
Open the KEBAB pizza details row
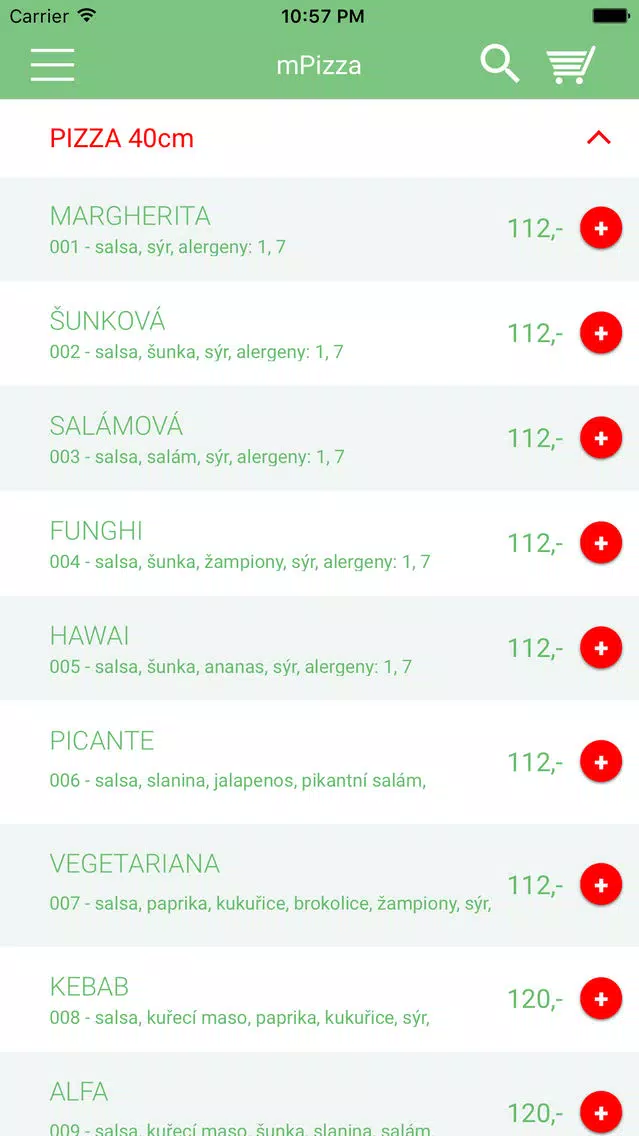[320, 999]
